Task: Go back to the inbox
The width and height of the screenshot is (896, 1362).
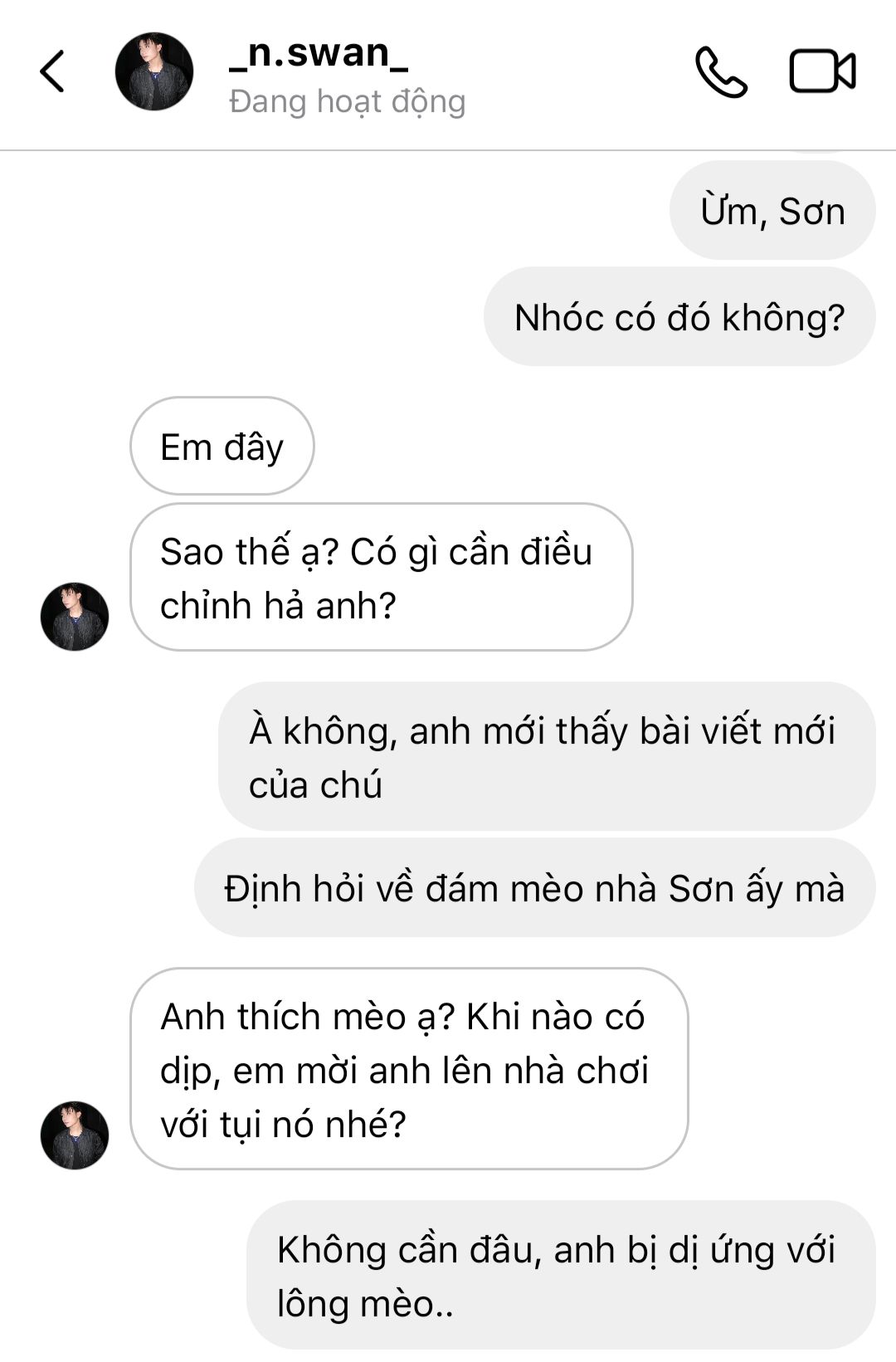Action: (x=52, y=71)
